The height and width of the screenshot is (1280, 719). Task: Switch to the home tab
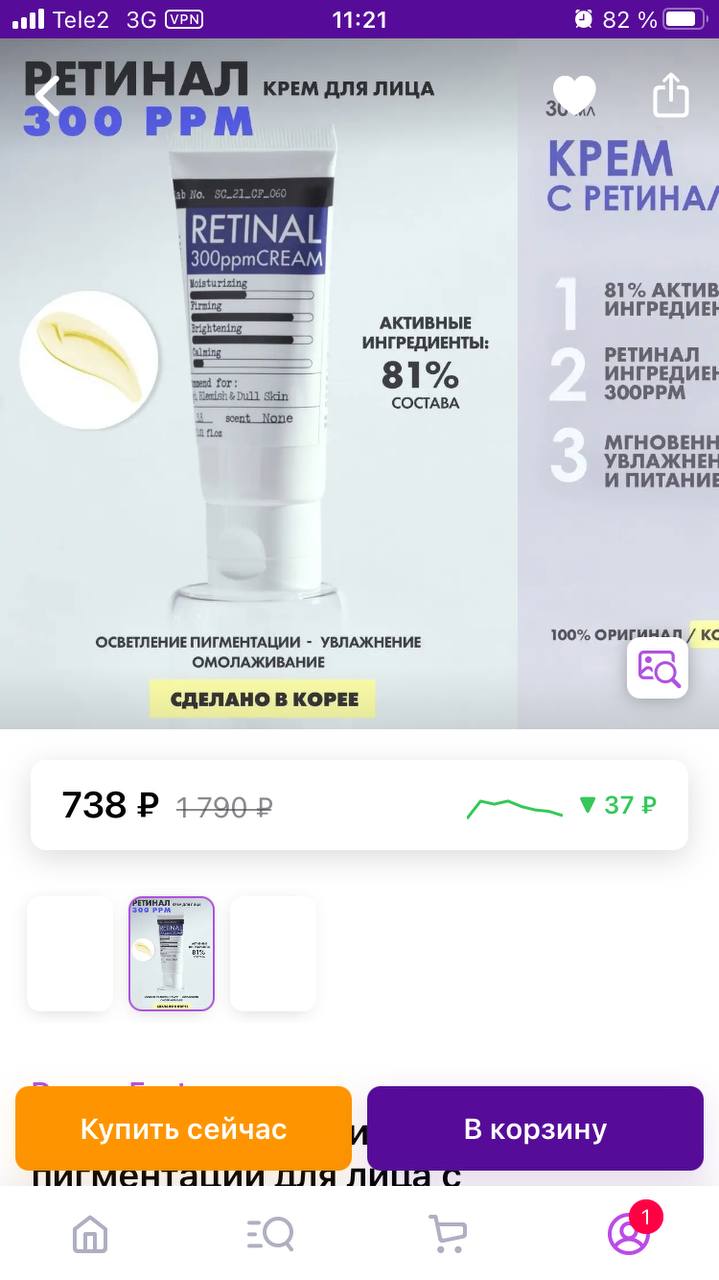[x=90, y=1234]
